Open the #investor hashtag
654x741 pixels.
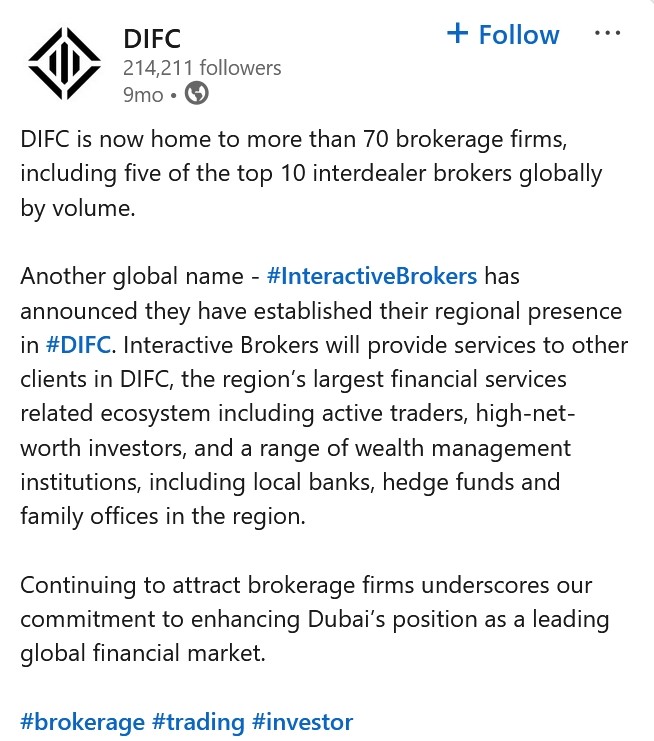coord(302,721)
